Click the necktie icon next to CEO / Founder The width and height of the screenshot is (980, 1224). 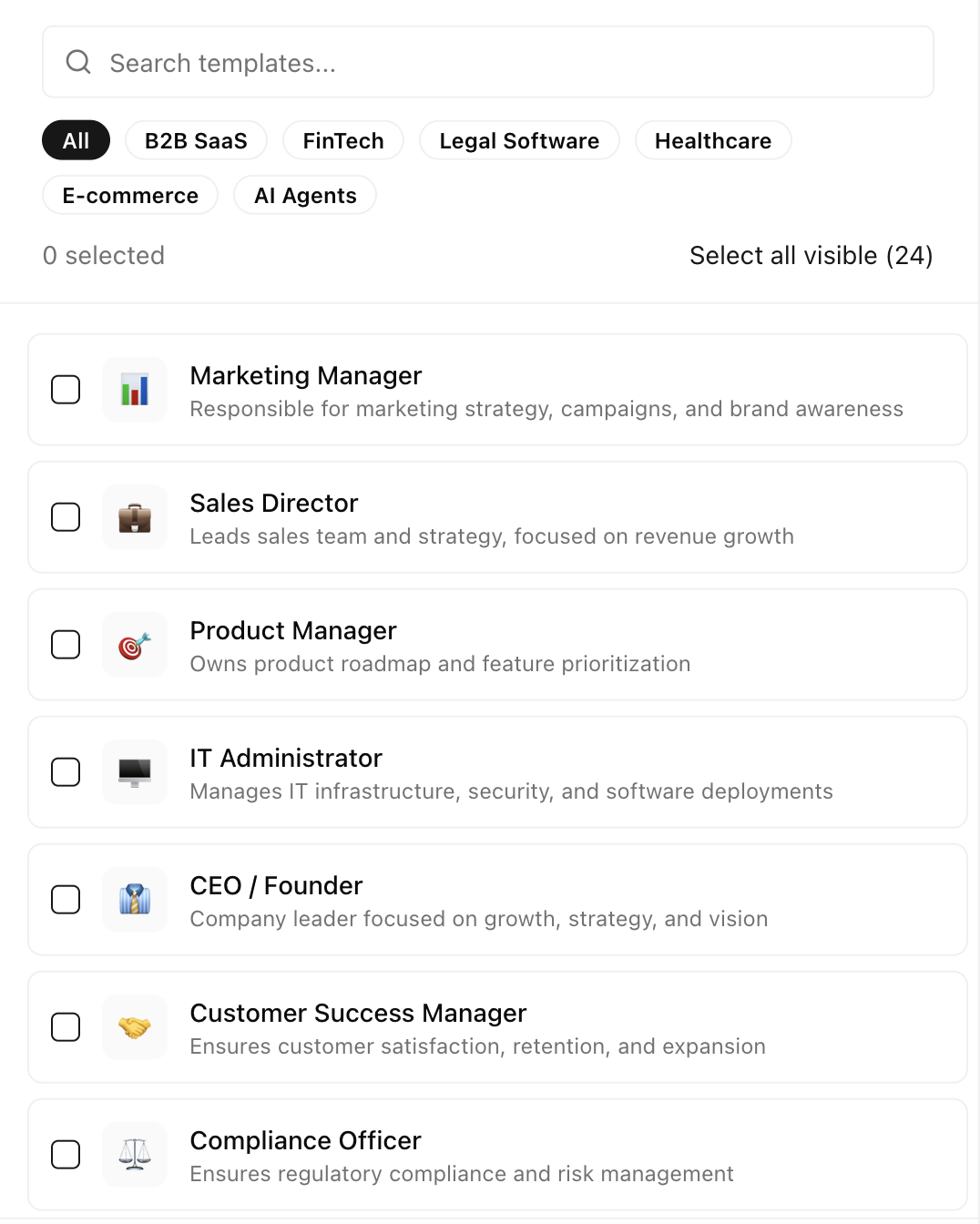point(134,899)
